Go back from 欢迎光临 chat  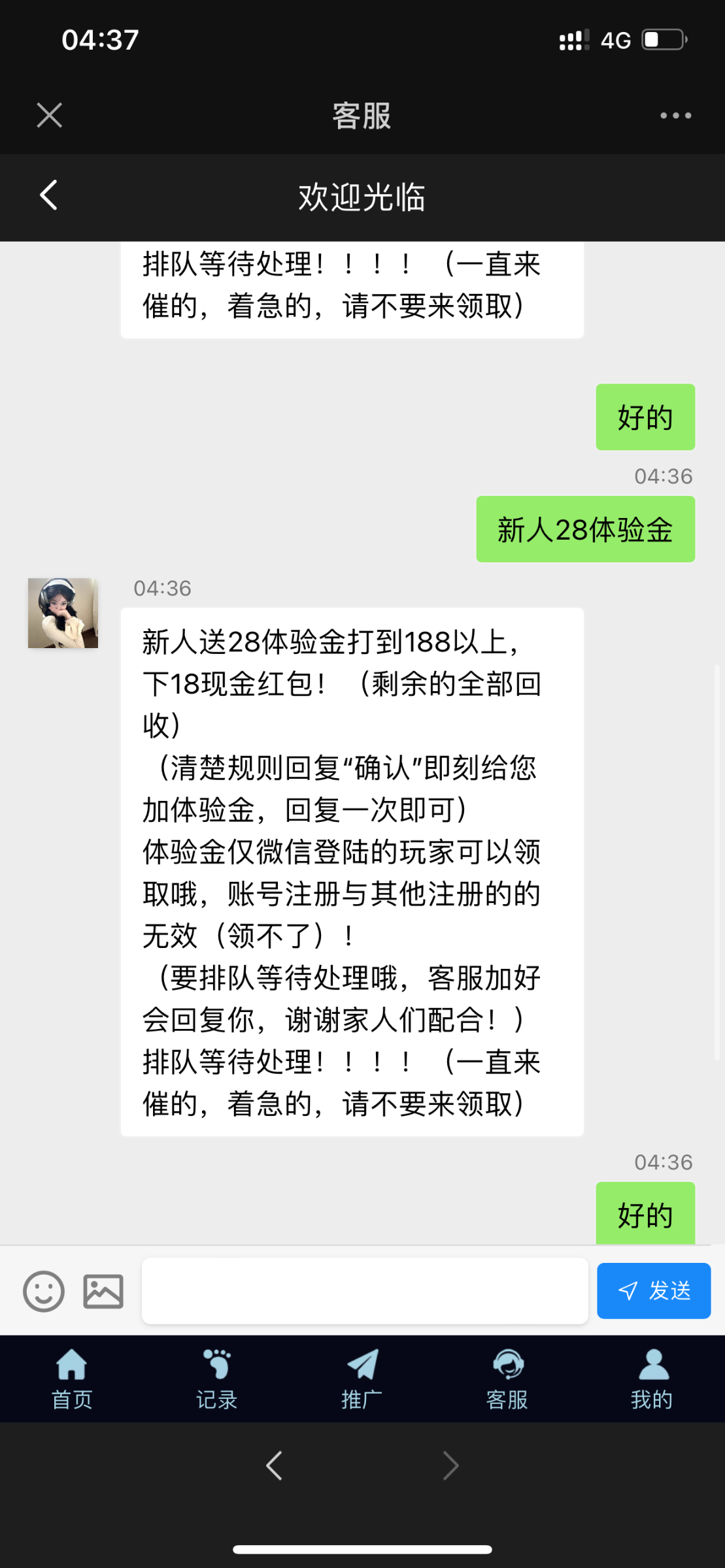[x=49, y=195]
